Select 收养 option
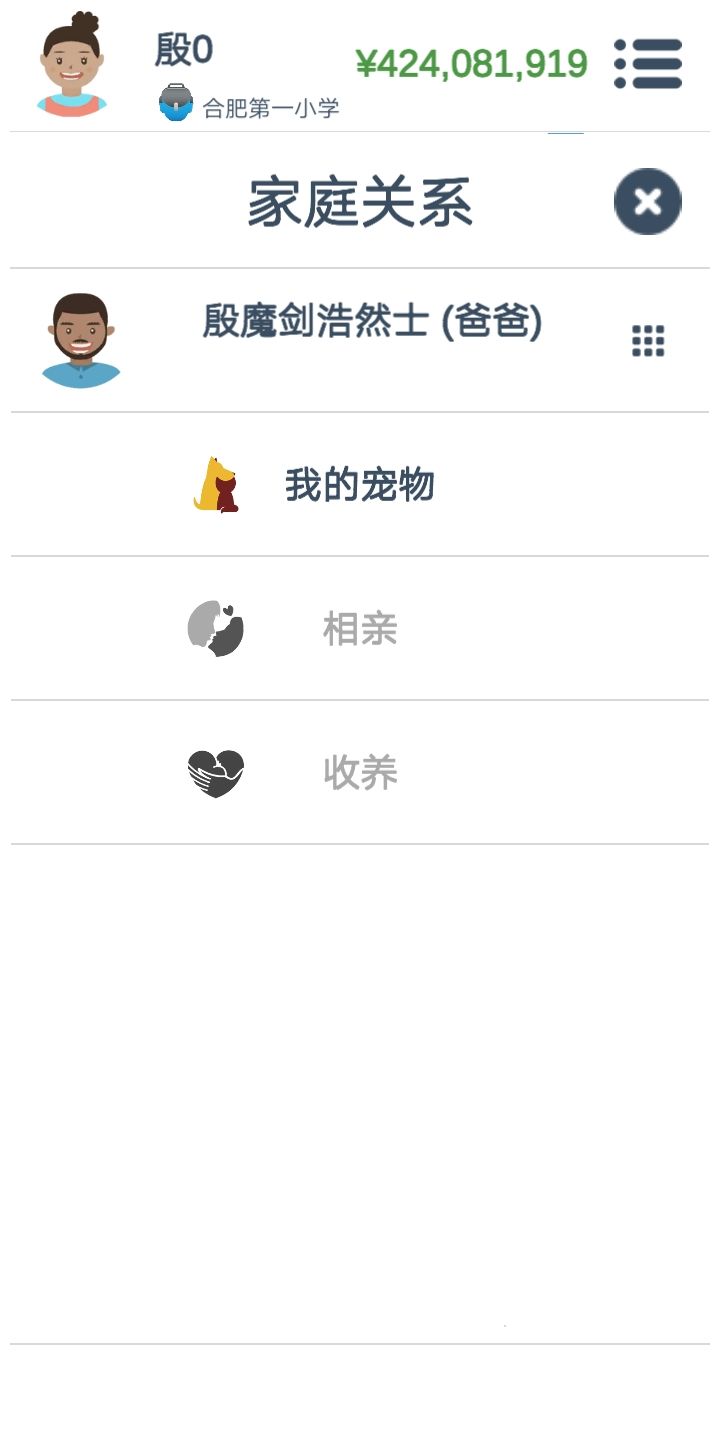Viewport: 720px width, 1440px height. pos(360,772)
